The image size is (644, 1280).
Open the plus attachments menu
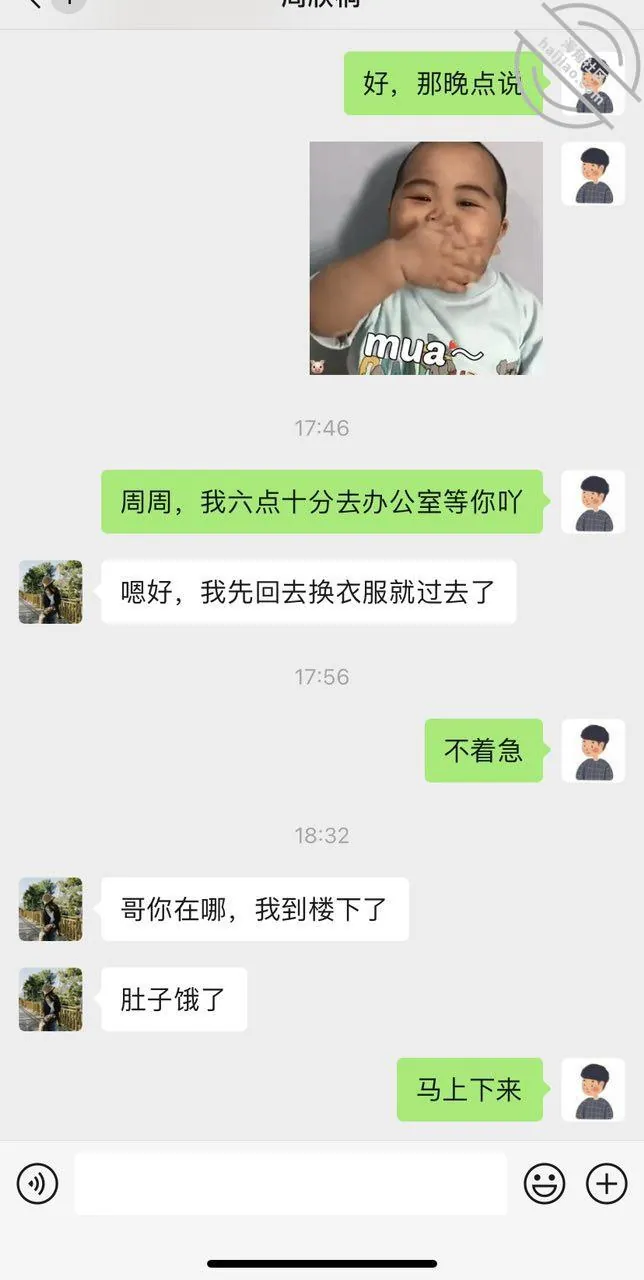point(606,1184)
